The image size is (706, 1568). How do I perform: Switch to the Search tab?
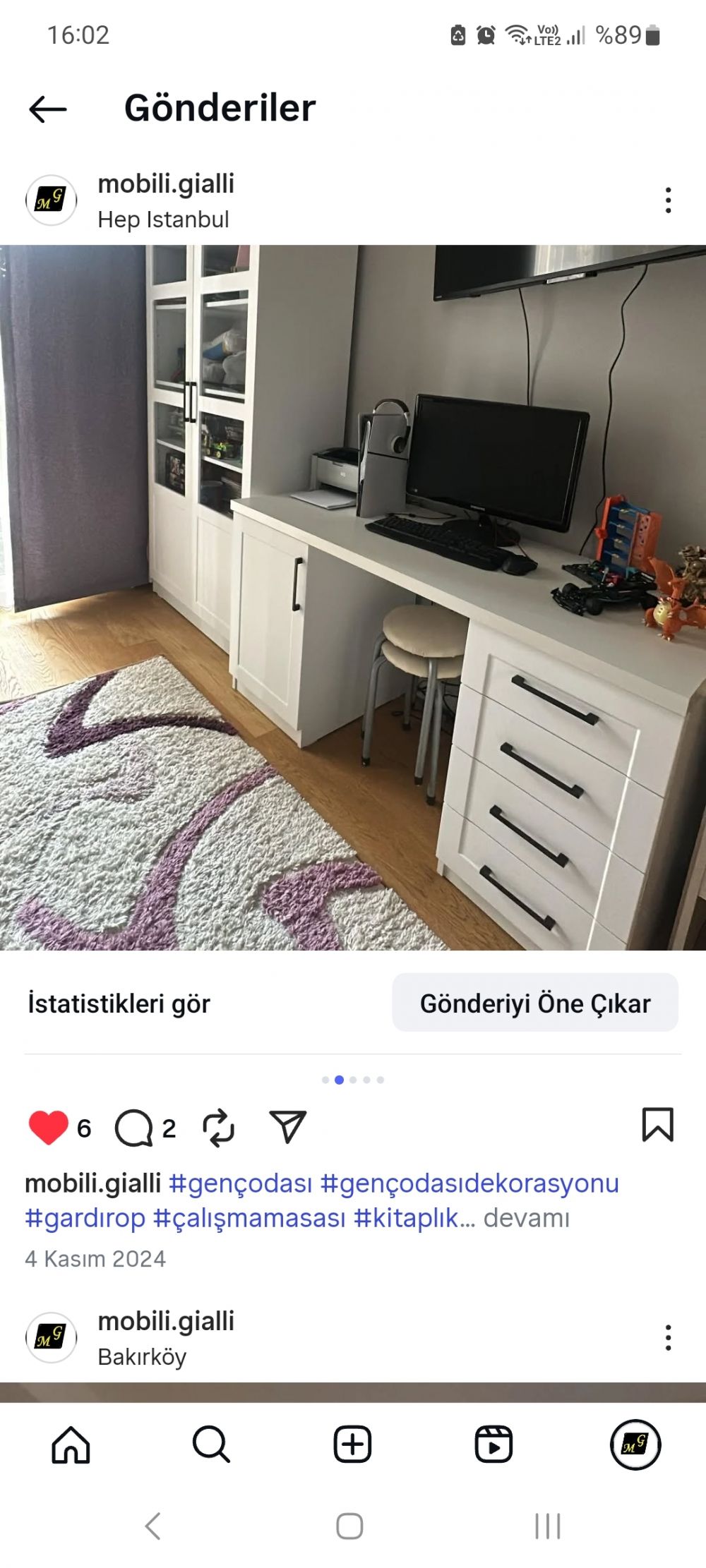click(x=211, y=1445)
